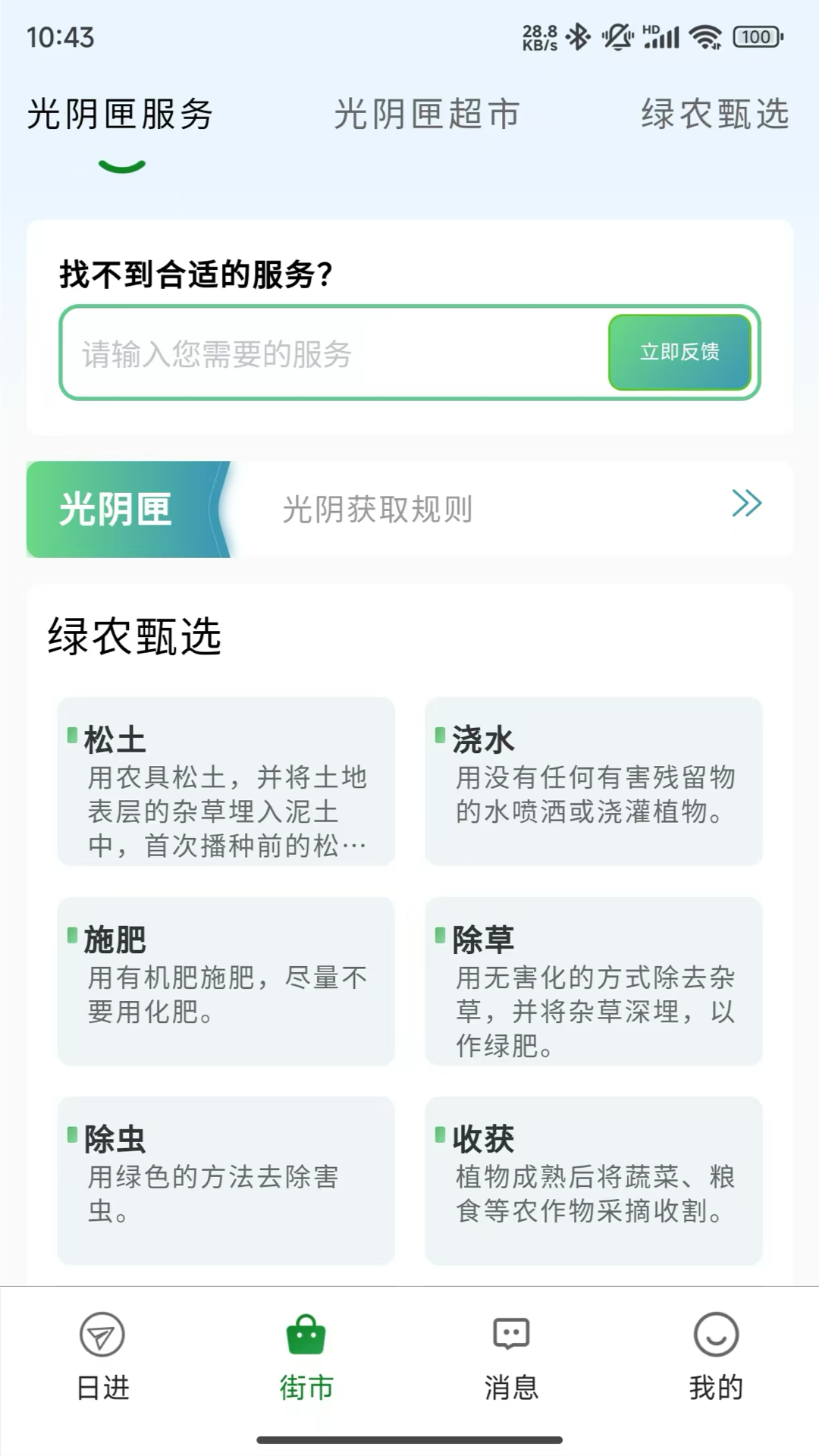Select the 施肥 service card

point(226,981)
